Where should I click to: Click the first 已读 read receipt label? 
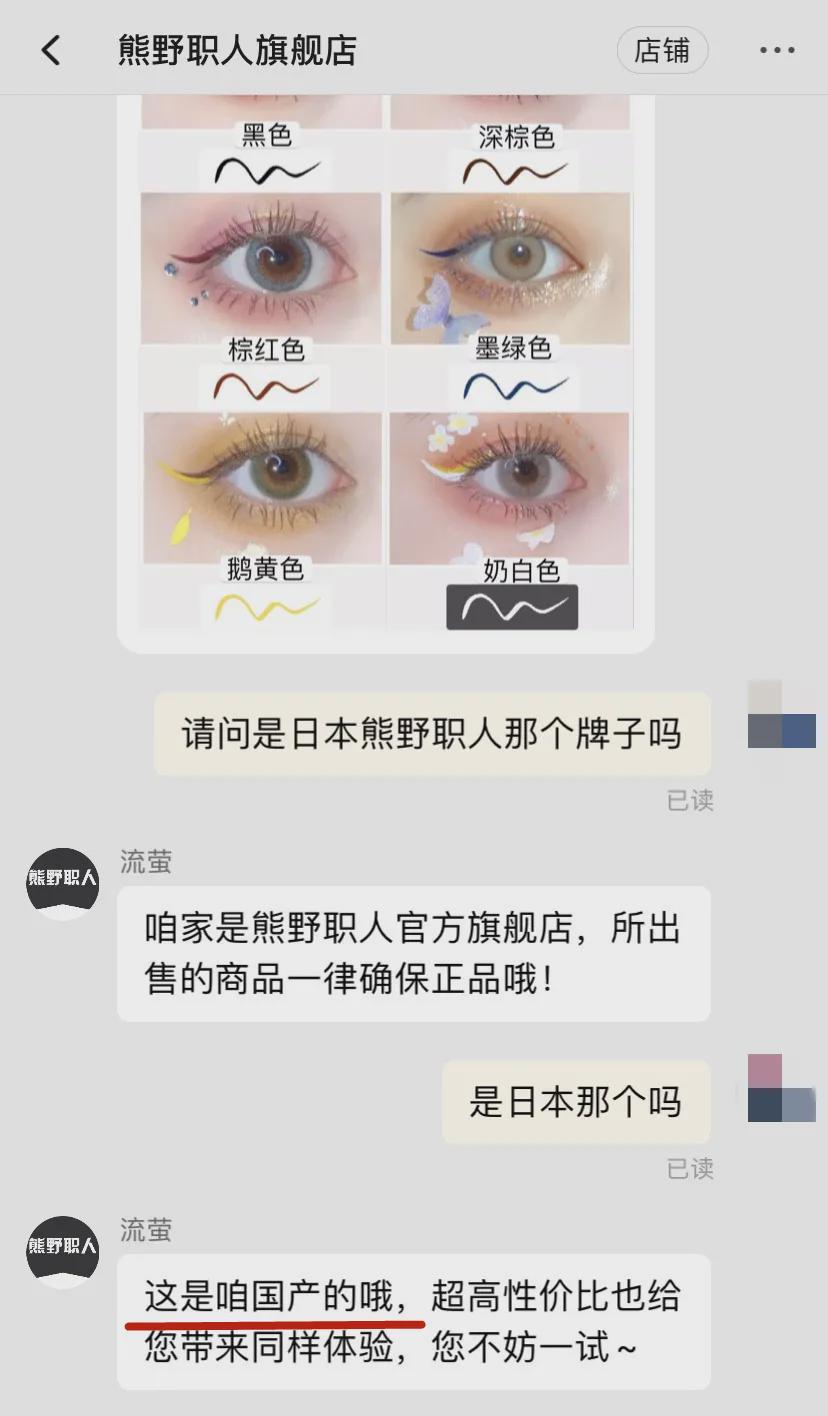pyautogui.click(x=688, y=800)
